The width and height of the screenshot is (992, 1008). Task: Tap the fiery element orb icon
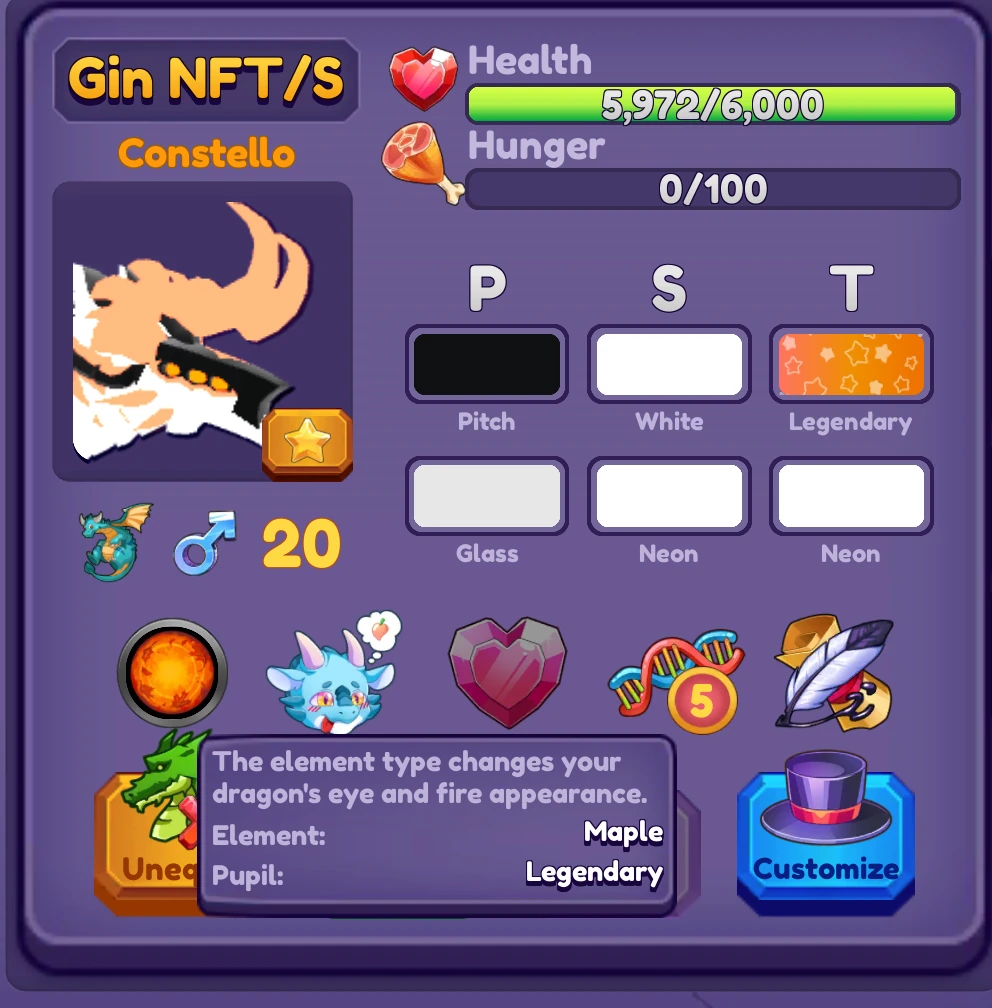point(172,672)
